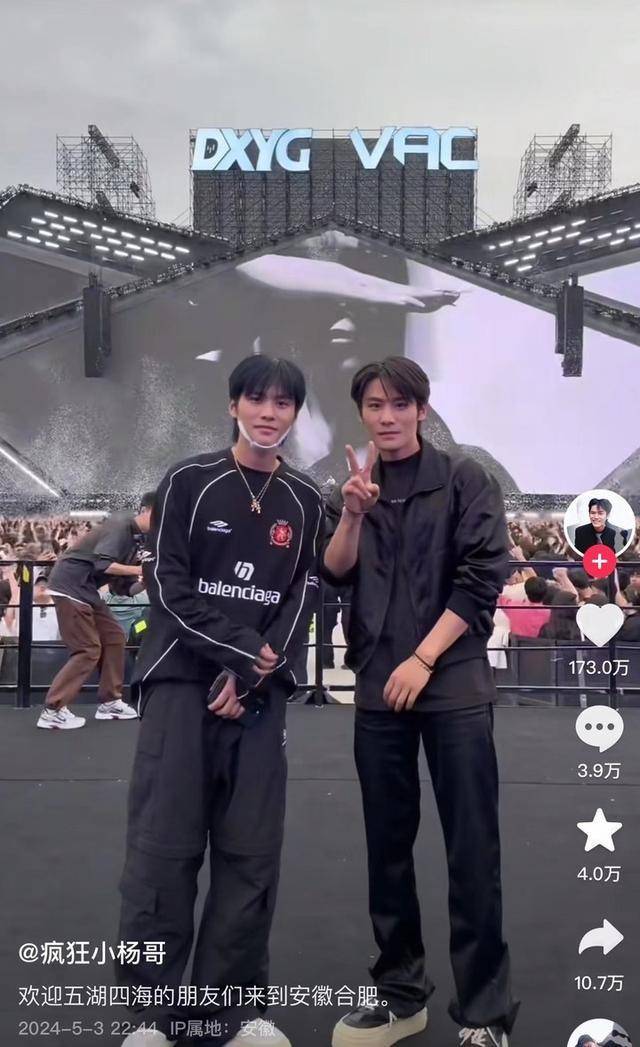This screenshot has height=1047, width=640.
Task: Open the @疯狂小杨哥 username link
Action: [x=92, y=952]
